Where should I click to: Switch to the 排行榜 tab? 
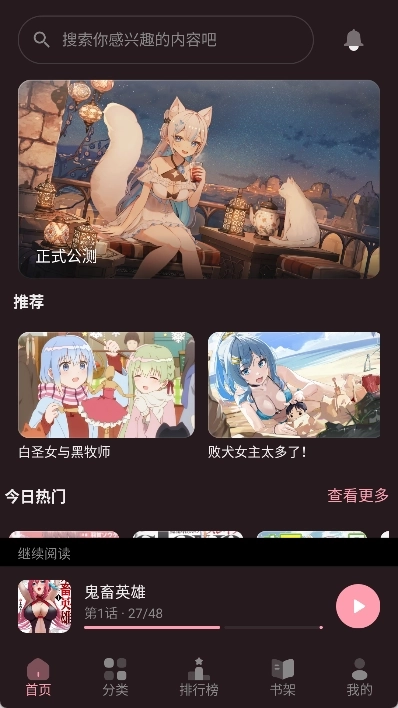pyautogui.click(x=199, y=677)
